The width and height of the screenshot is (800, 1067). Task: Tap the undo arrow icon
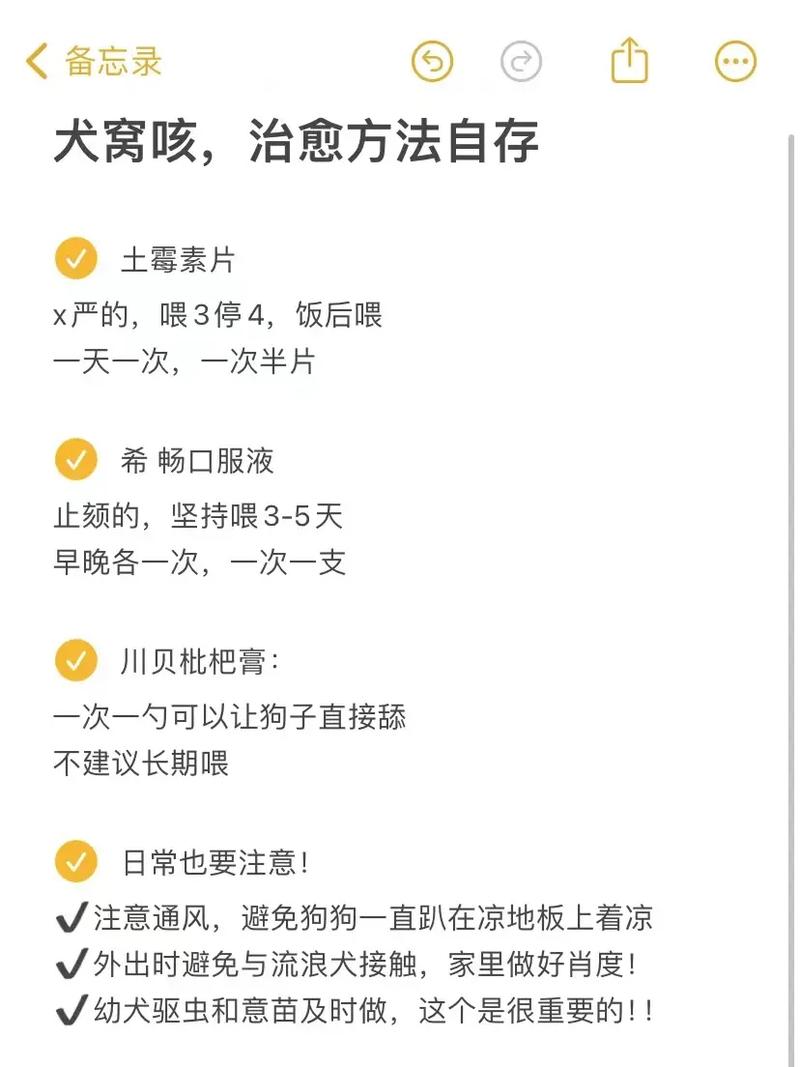point(432,61)
